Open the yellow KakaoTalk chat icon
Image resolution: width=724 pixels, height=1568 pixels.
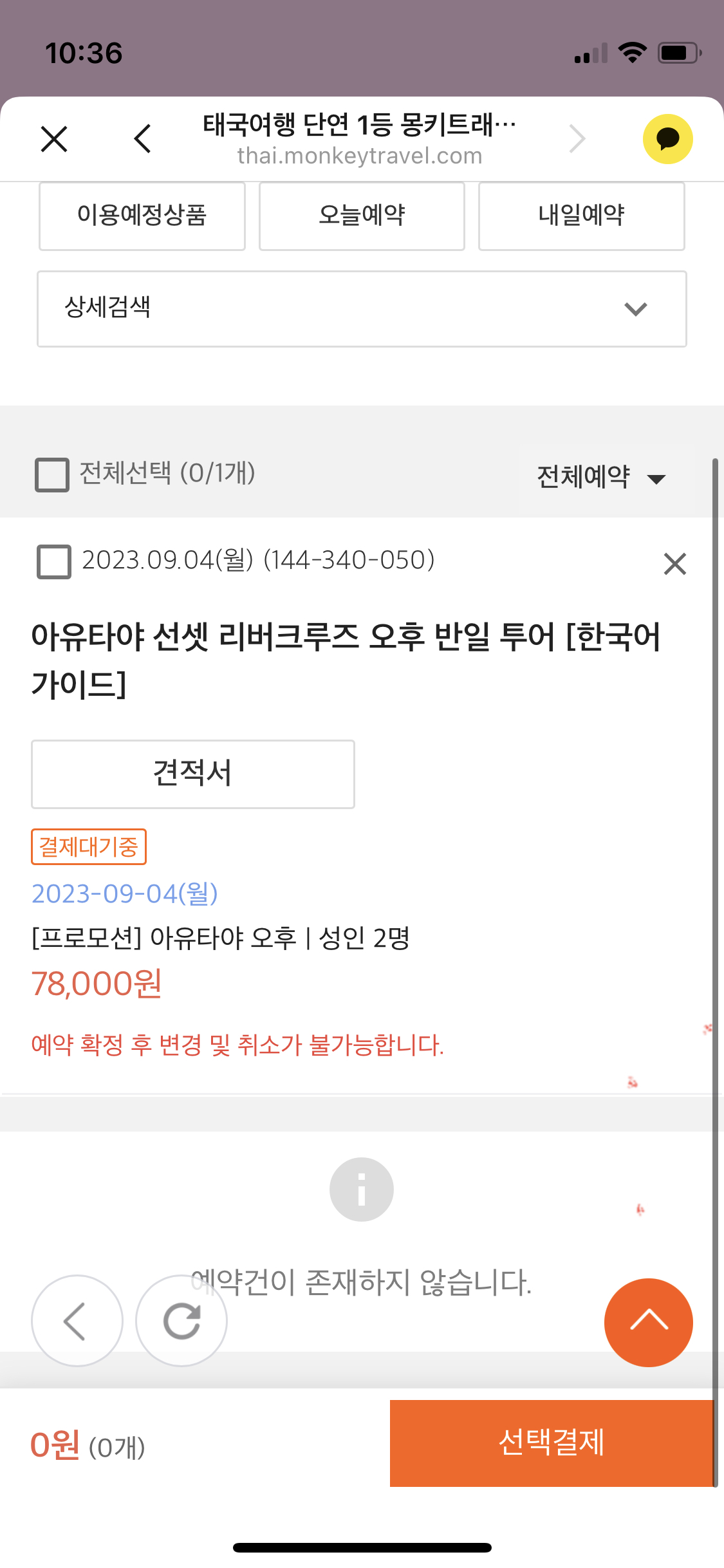coord(668,139)
